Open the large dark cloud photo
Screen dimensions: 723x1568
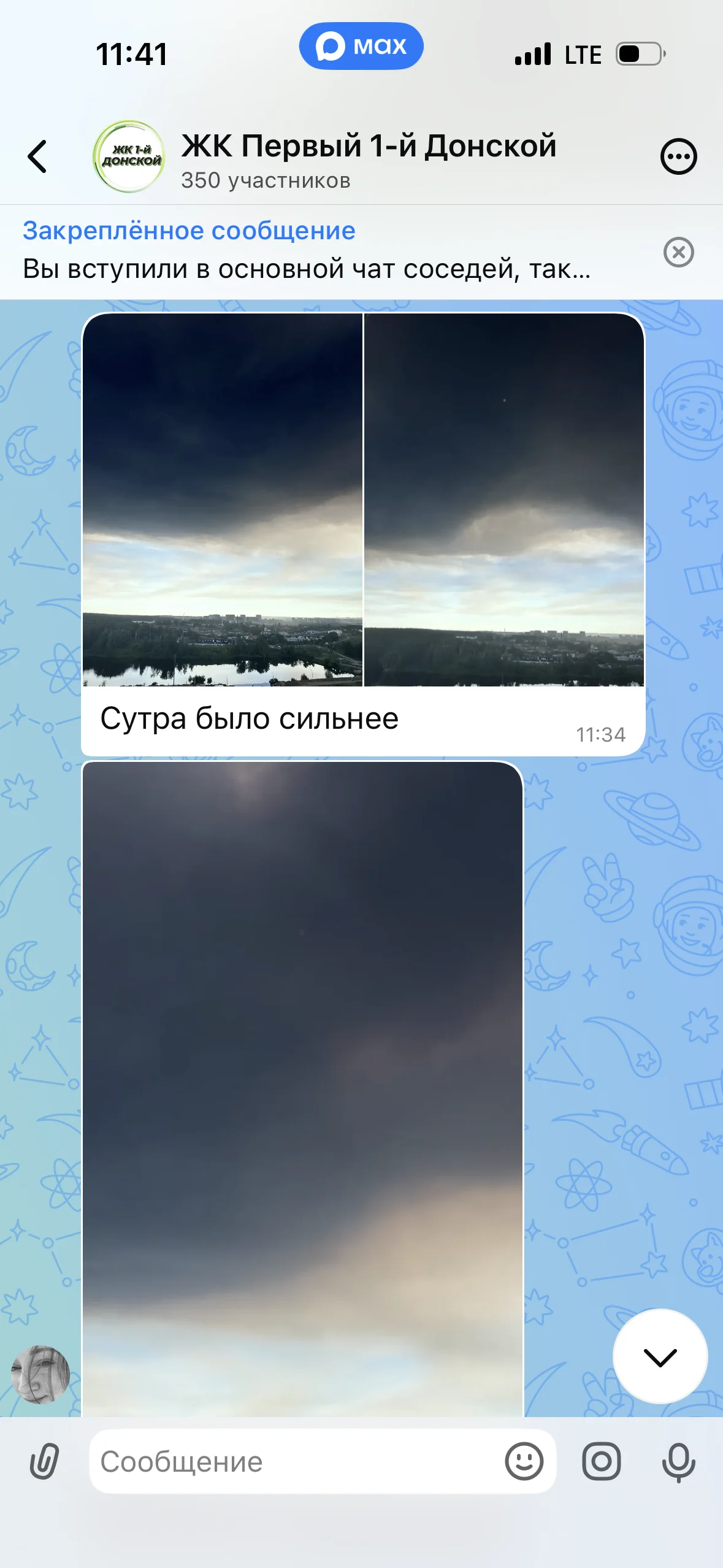(x=302, y=1089)
